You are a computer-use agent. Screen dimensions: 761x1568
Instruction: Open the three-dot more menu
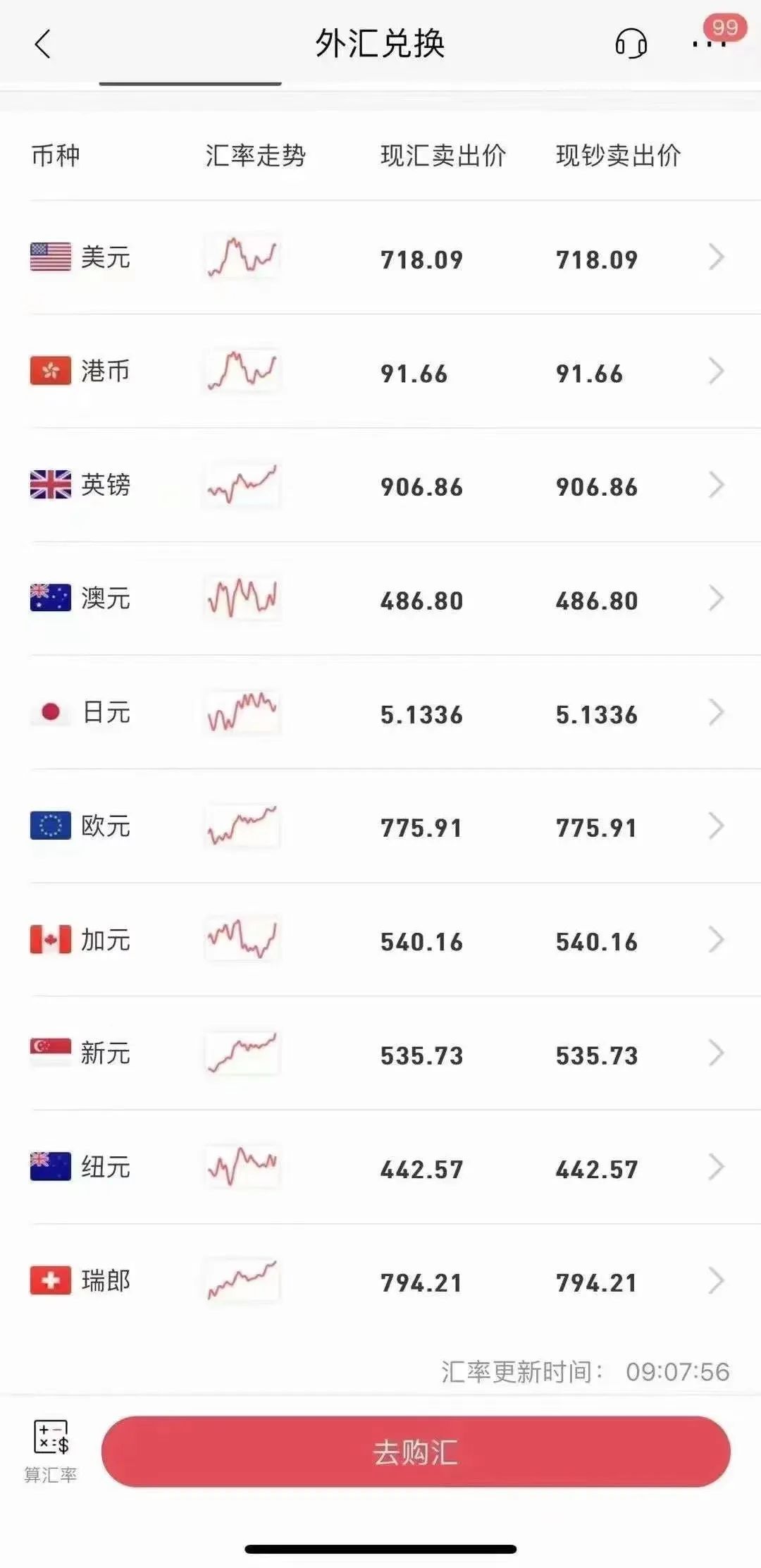(x=709, y=44)
